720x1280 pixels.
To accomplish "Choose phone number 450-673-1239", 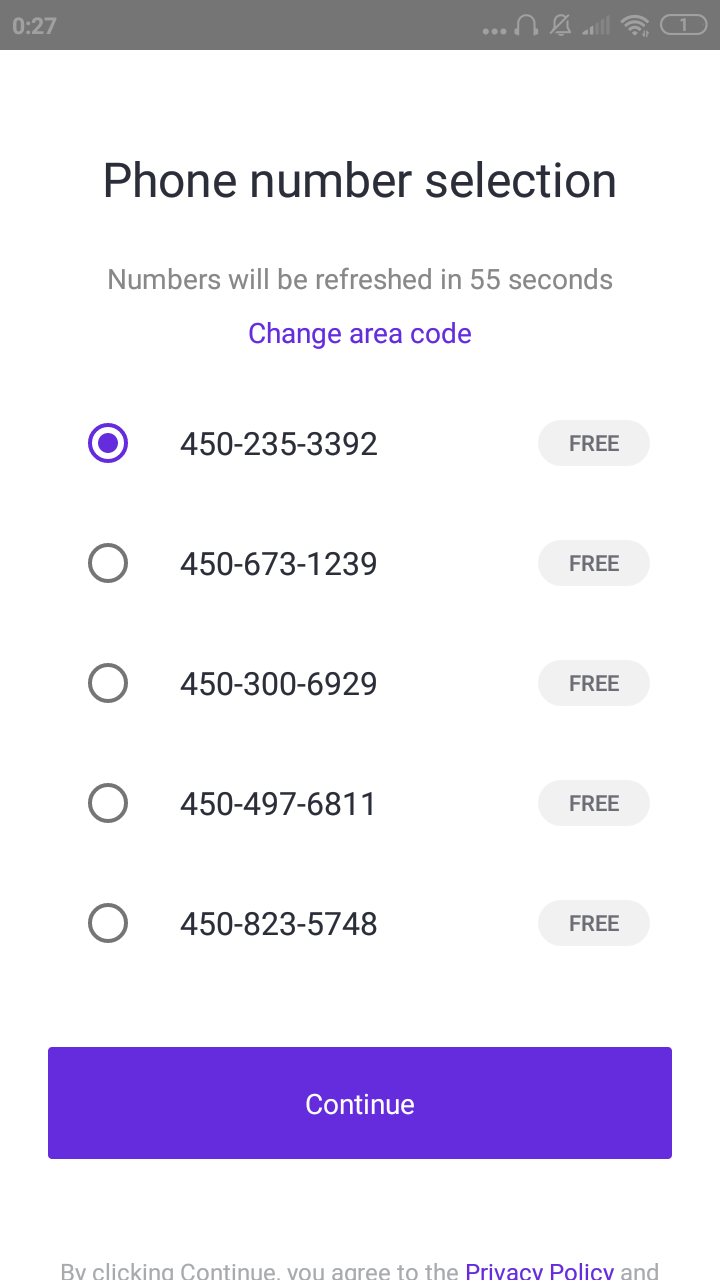I will 108,563.
